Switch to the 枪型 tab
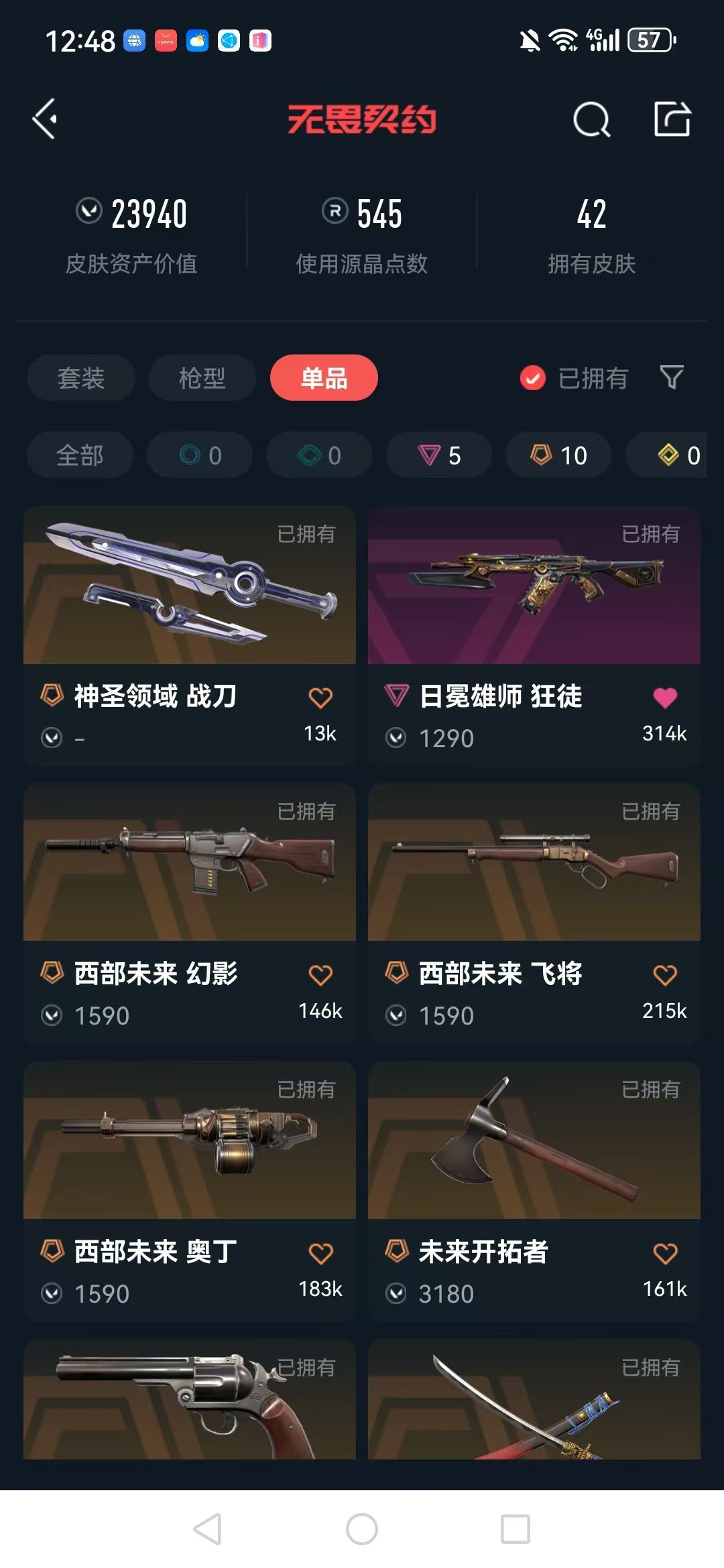The width and height of the screenshot is (724, 1568). pos(202,378)
